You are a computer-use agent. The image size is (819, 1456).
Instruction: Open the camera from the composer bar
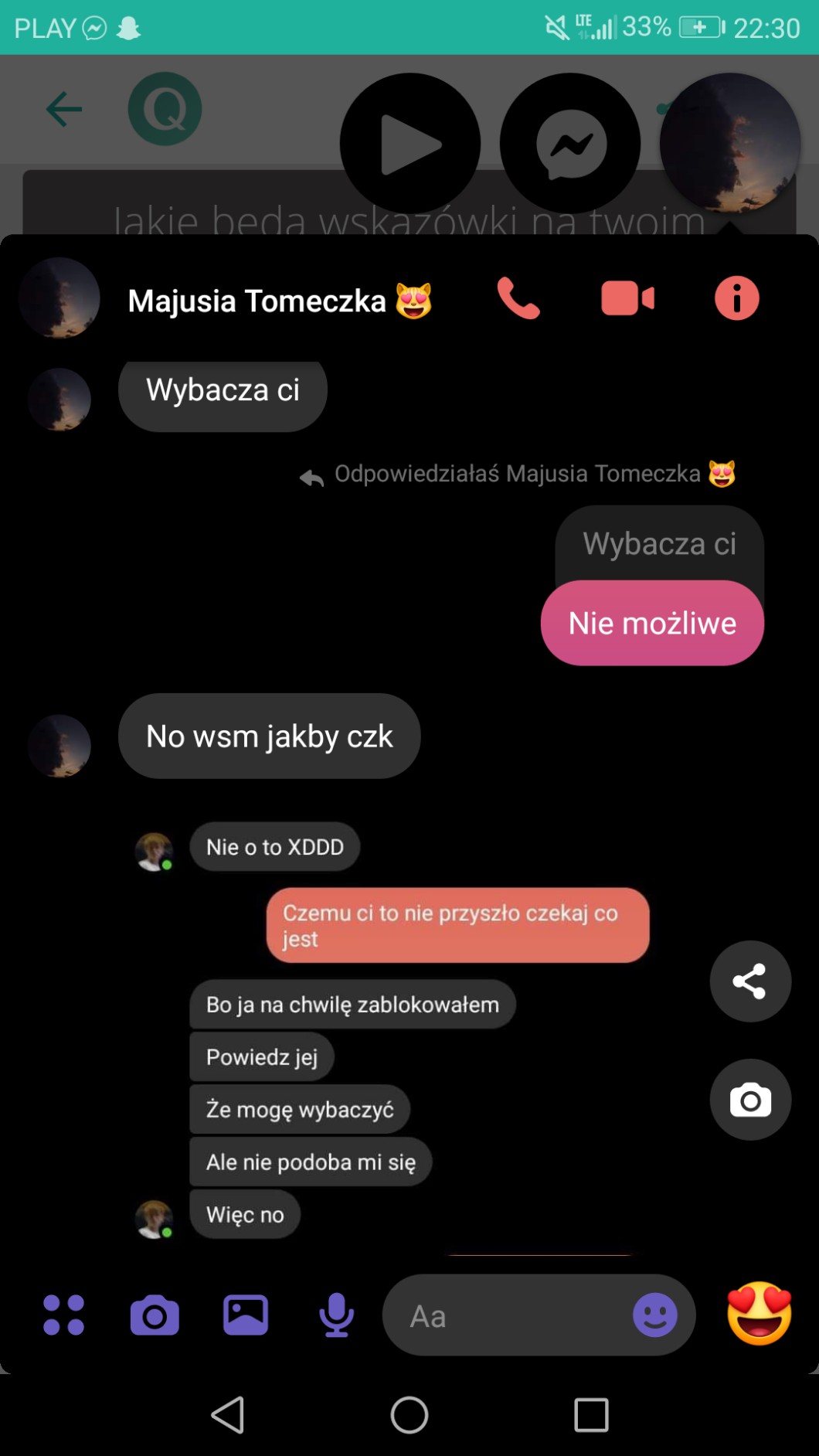pyautogui.click(x=155, y=1315)
